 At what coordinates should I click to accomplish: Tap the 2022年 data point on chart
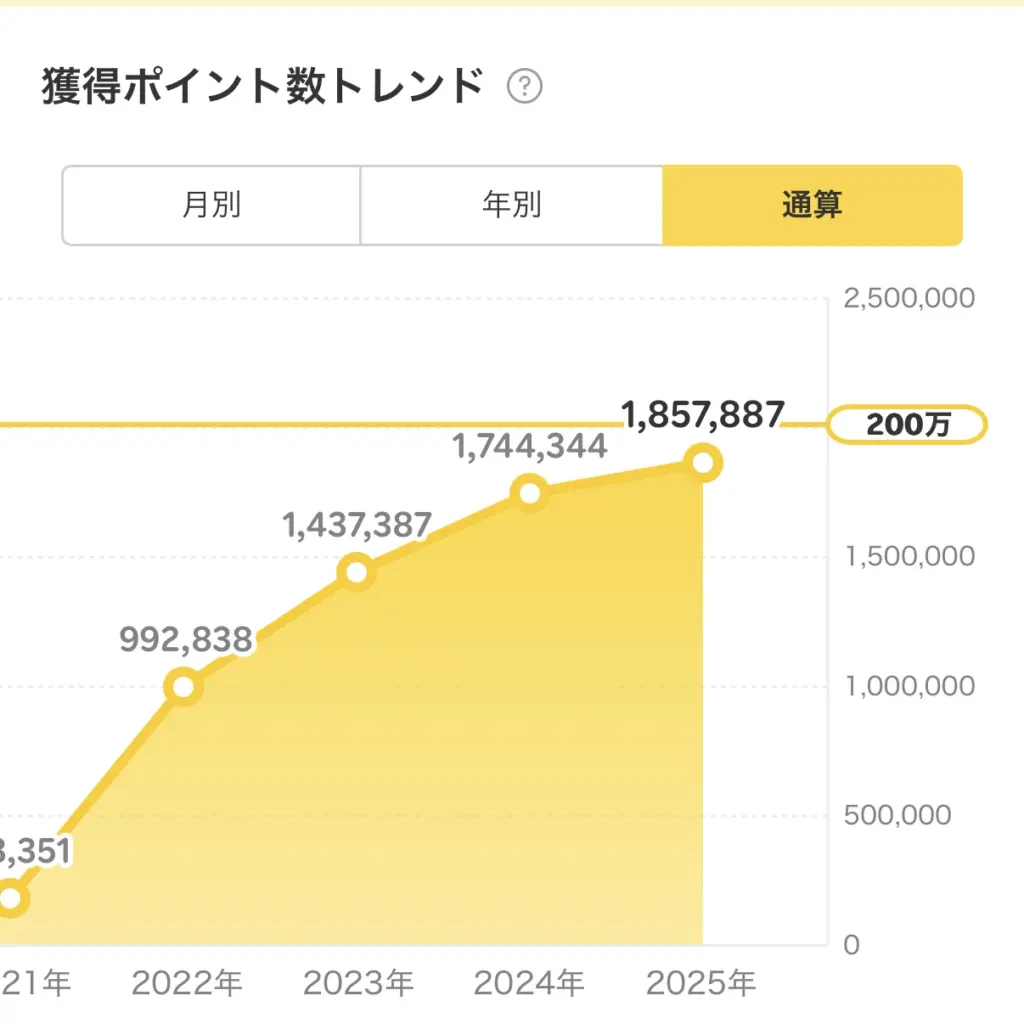pos(184,687)
